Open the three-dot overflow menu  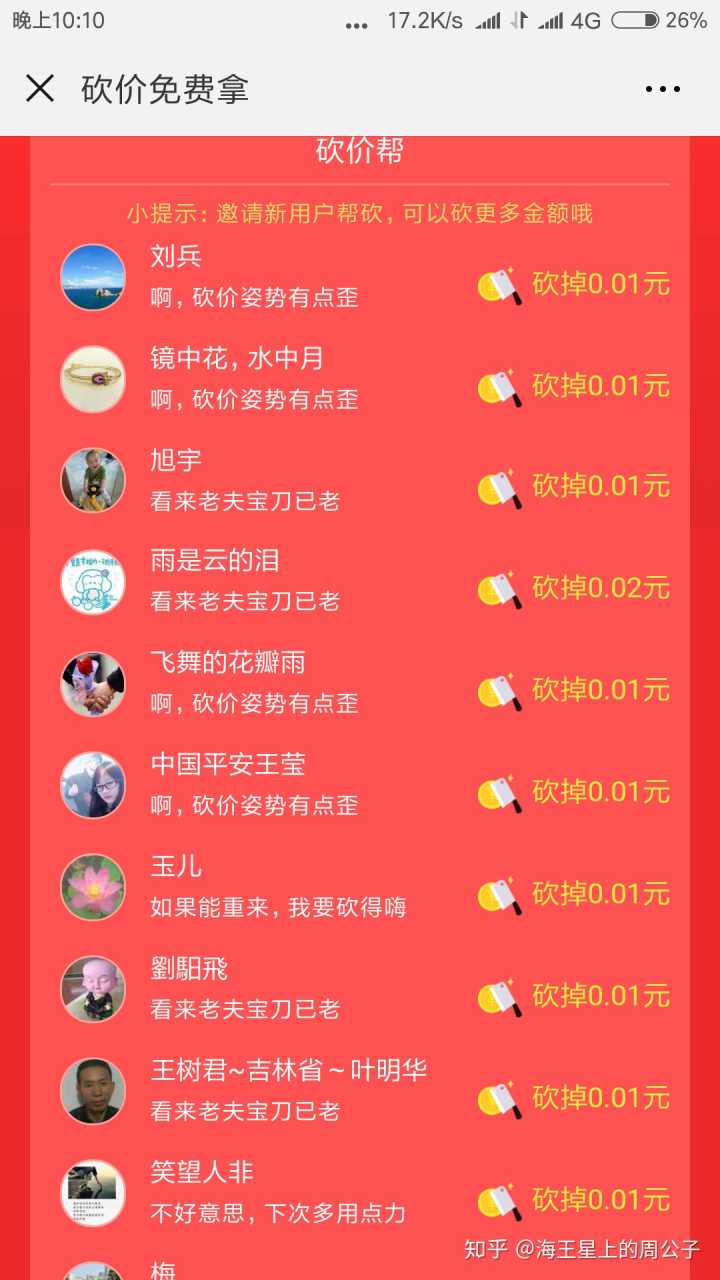tap(662, 89)
